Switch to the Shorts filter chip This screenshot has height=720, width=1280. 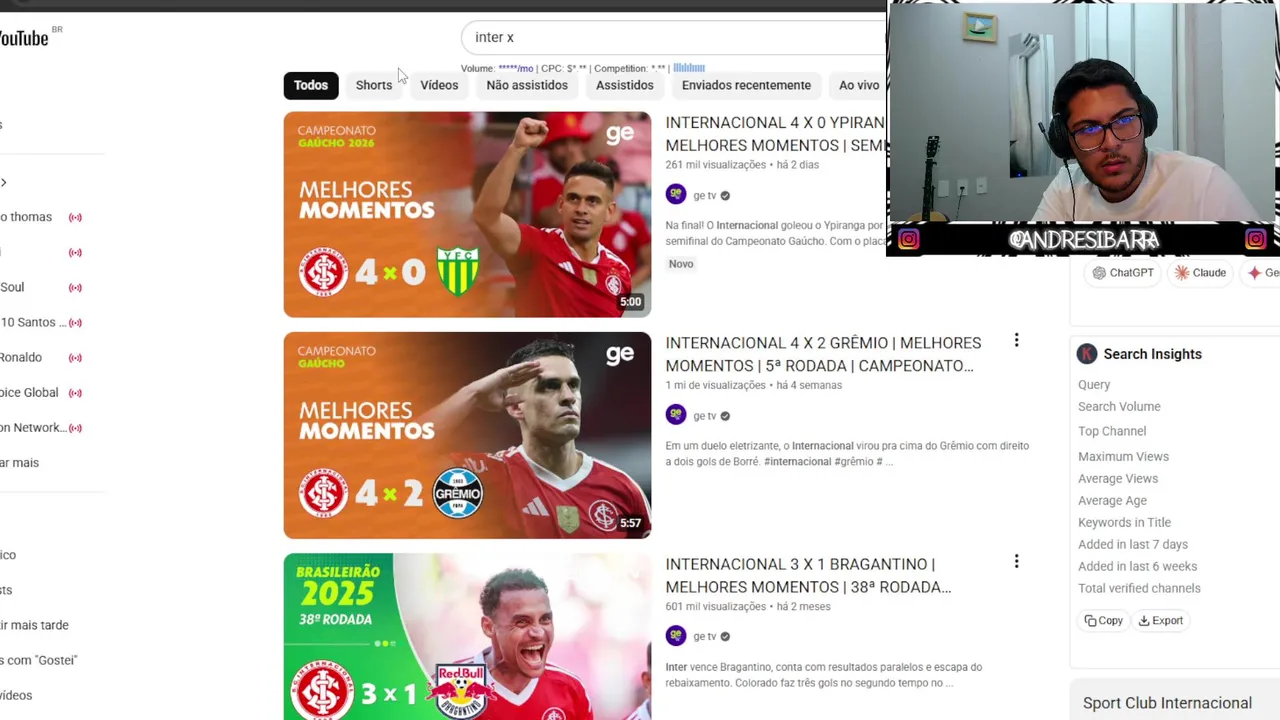tap(374, 85)
